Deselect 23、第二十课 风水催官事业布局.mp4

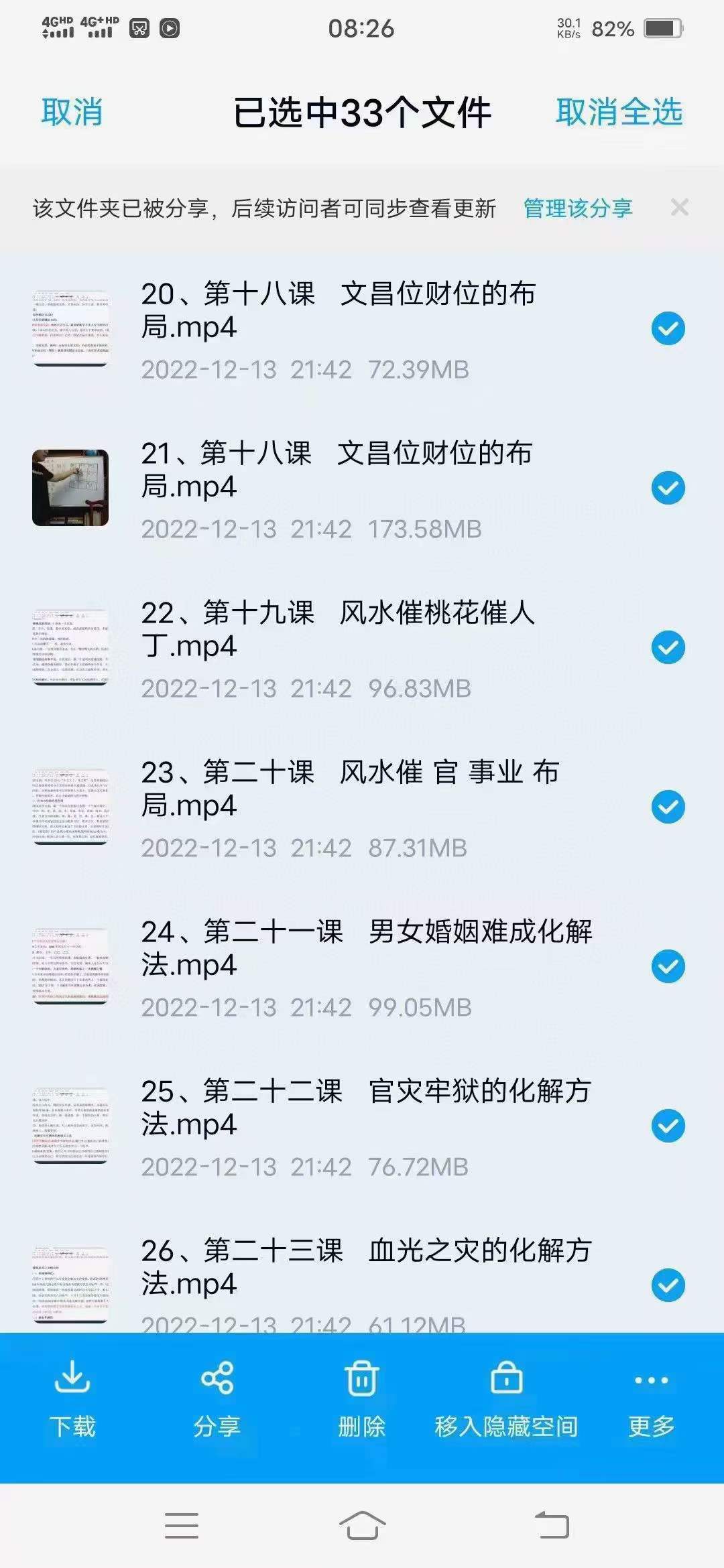(668, 807)
